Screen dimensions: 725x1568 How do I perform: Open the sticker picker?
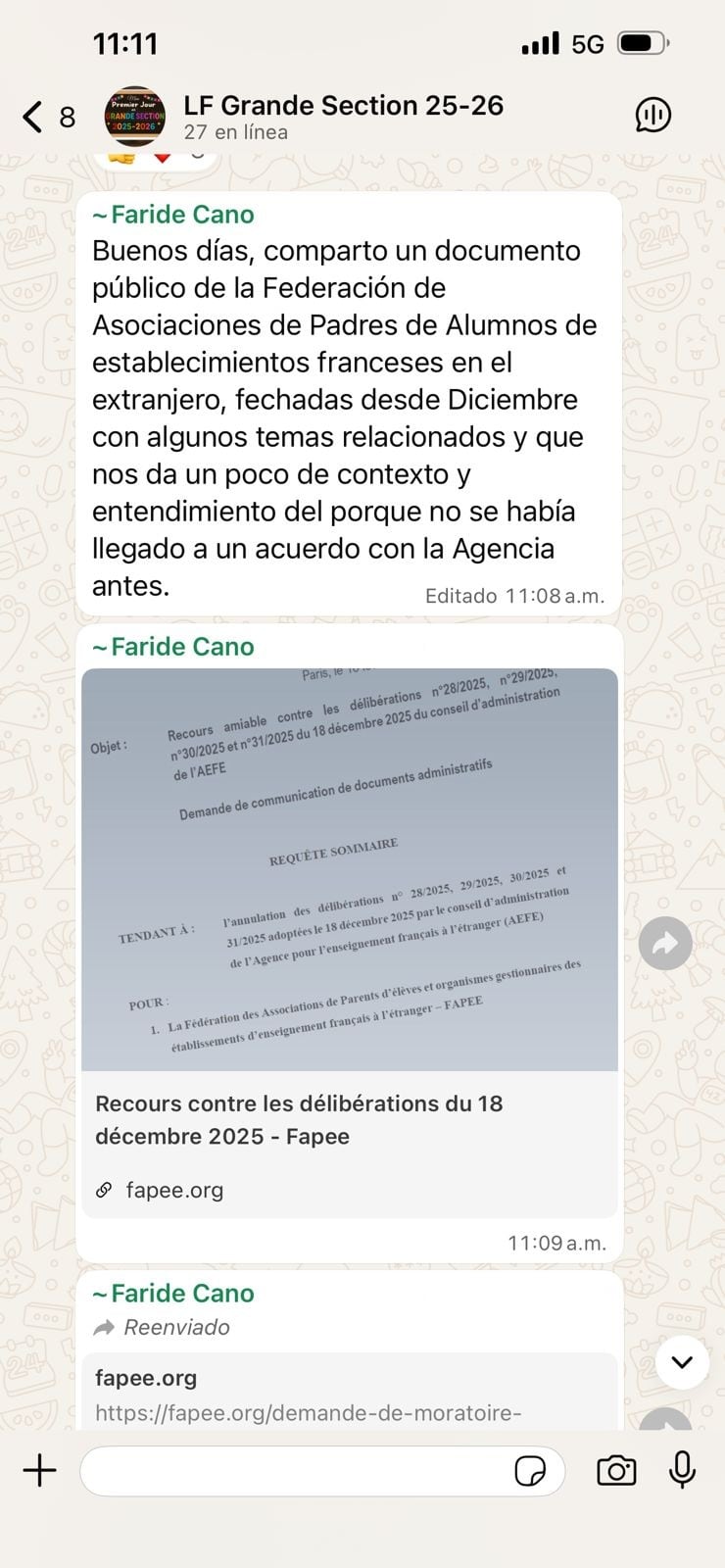point(530,1471)
